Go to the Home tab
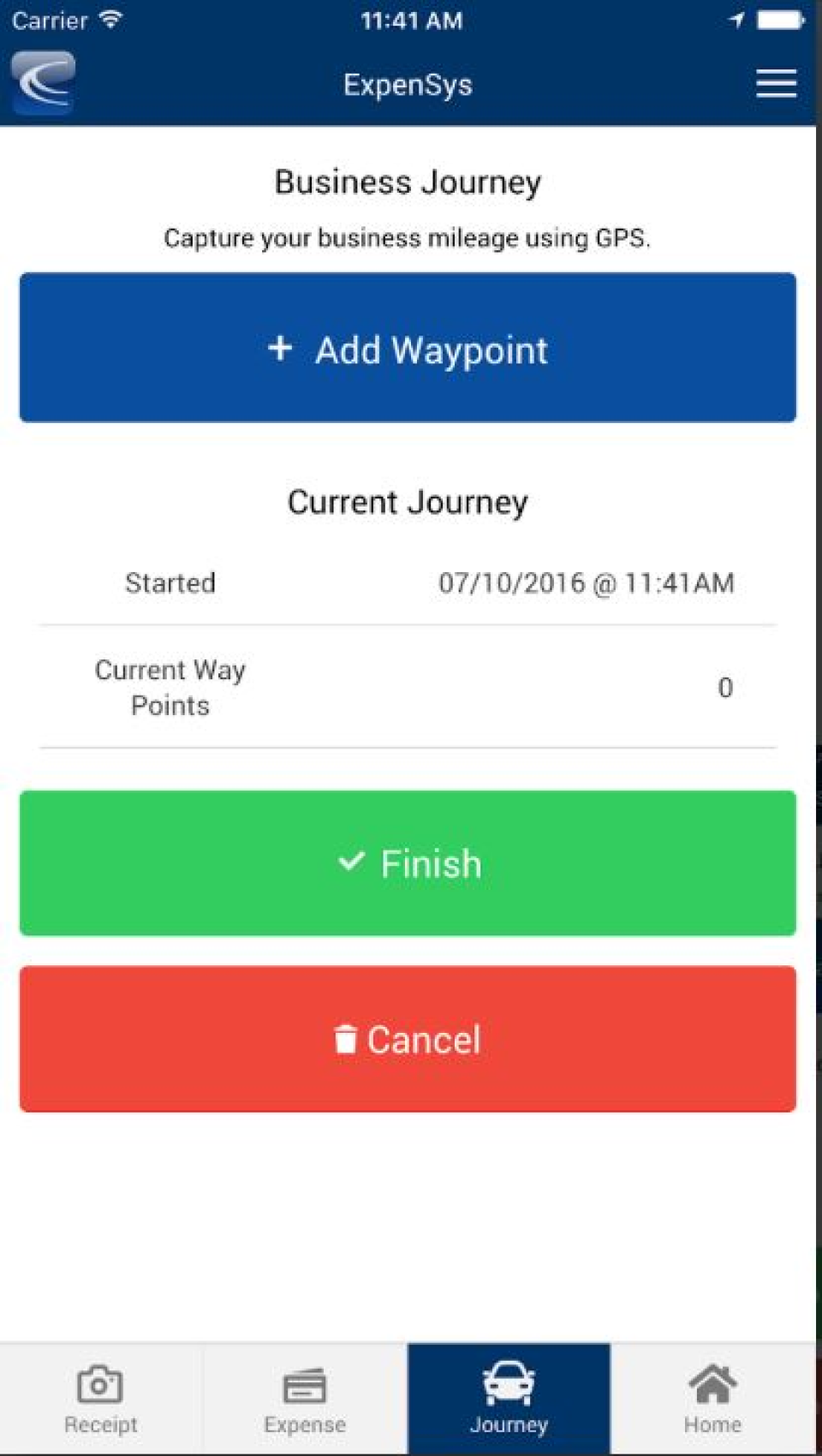 (712, 1399)
